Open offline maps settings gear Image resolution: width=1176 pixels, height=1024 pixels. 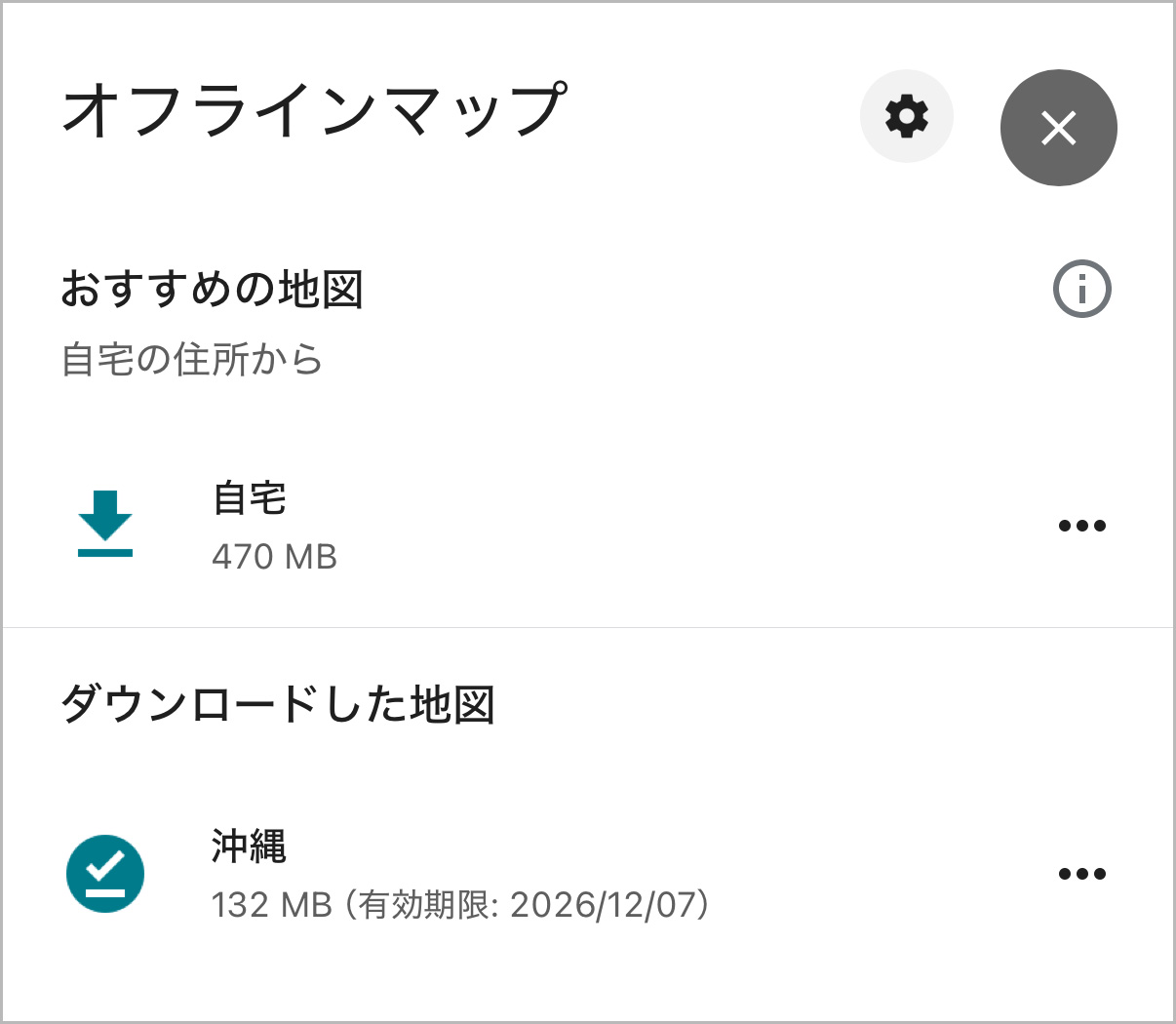pos(906,117)
